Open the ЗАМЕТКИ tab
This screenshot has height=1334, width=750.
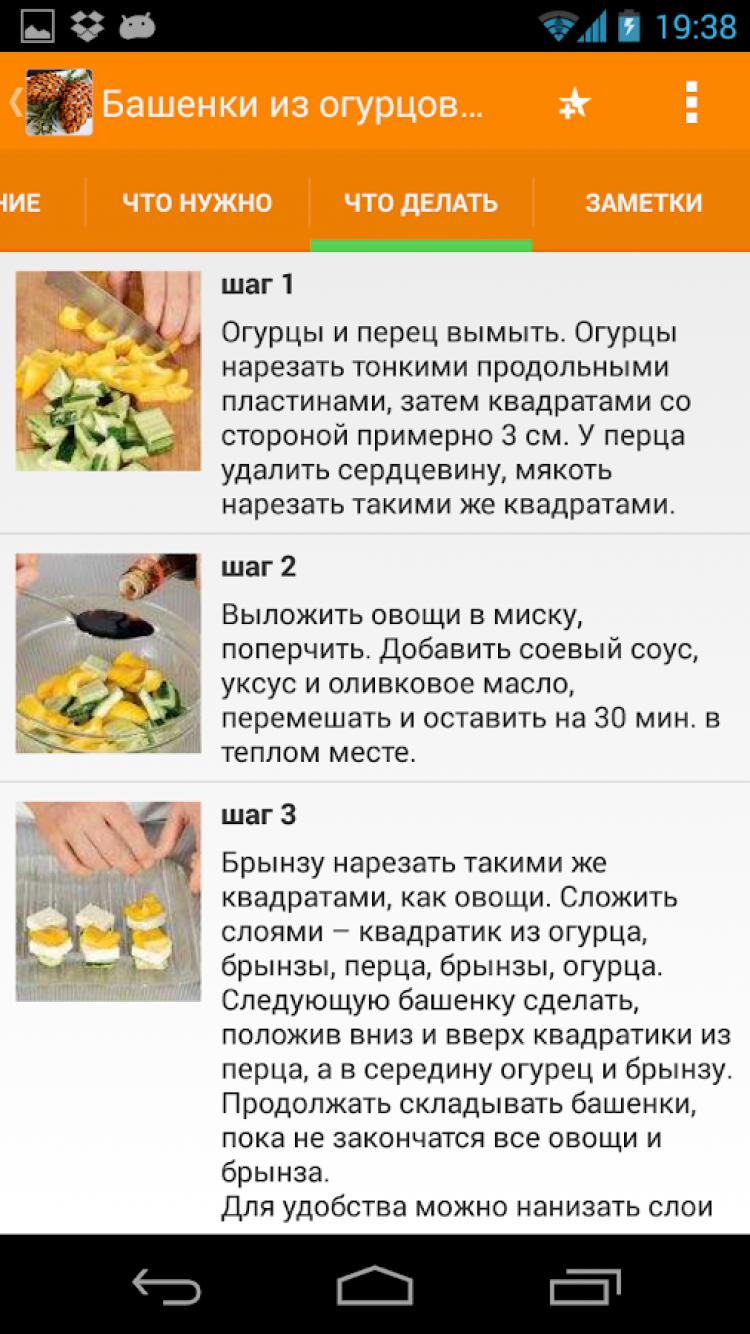click(x=643, y=203)
